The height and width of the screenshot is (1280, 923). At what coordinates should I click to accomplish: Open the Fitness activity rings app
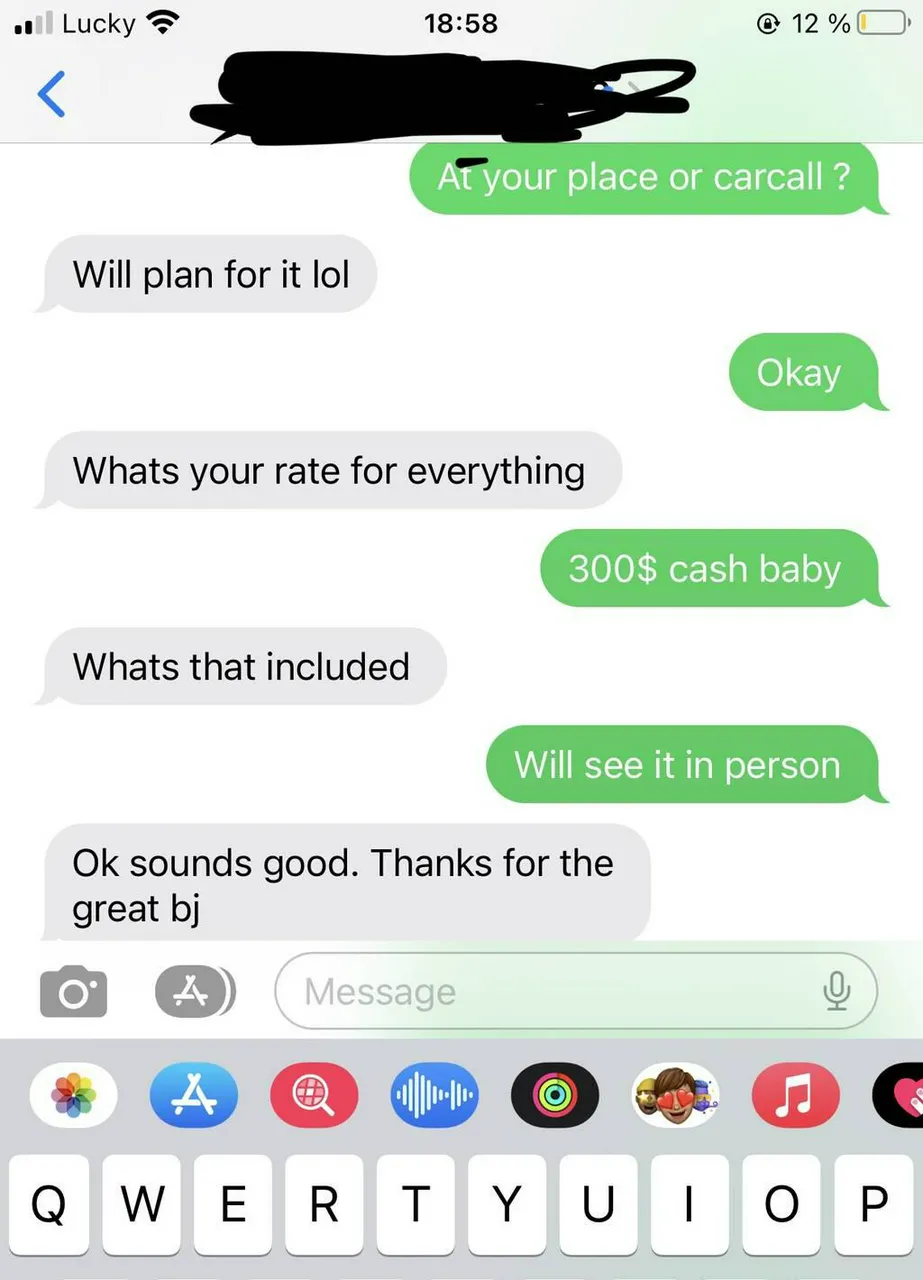[555, 1096]
